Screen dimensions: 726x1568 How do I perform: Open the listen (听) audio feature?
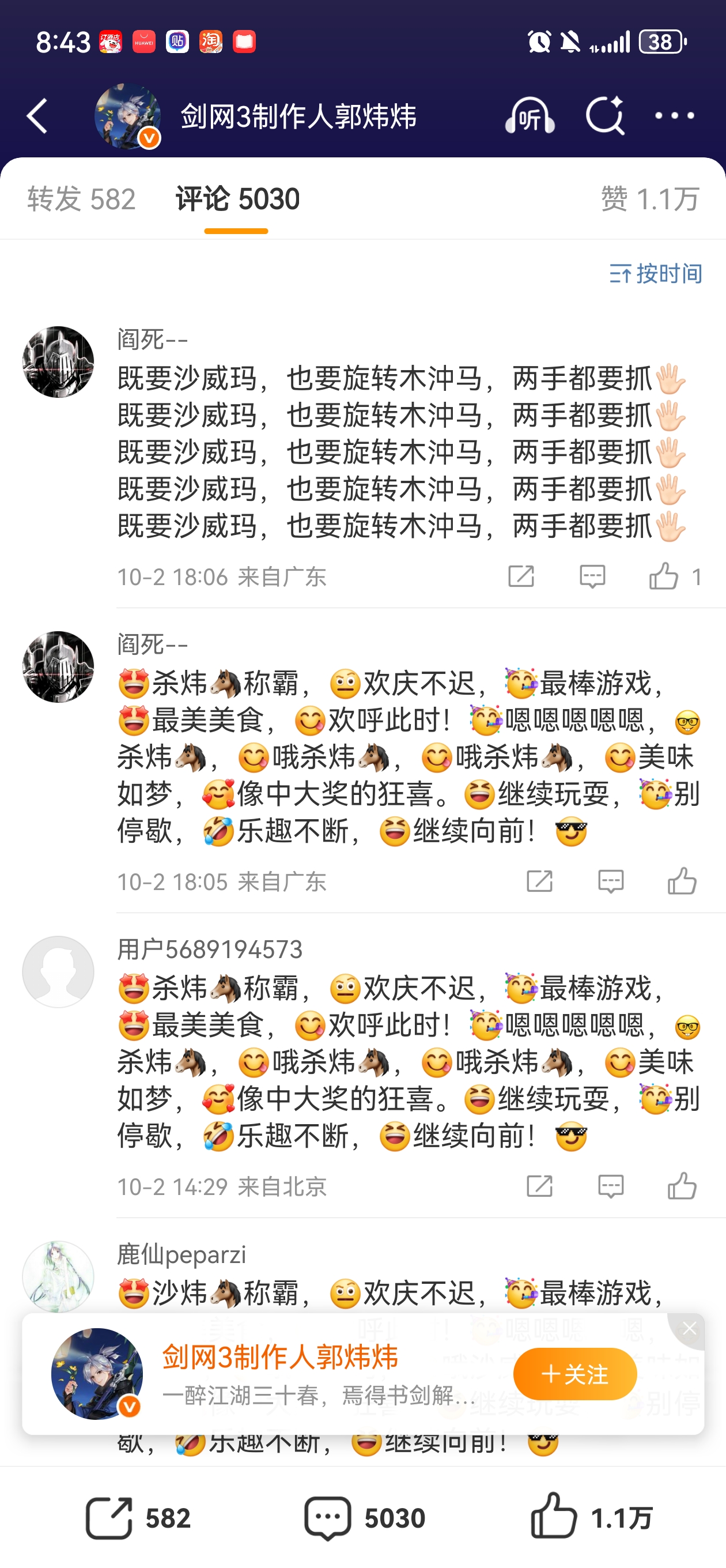tap(530, 116)
